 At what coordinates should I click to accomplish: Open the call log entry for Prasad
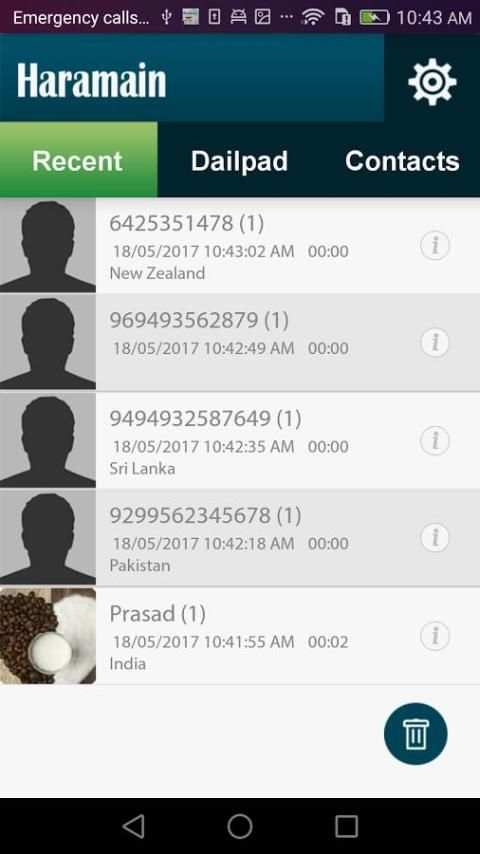tap(240, 636)
